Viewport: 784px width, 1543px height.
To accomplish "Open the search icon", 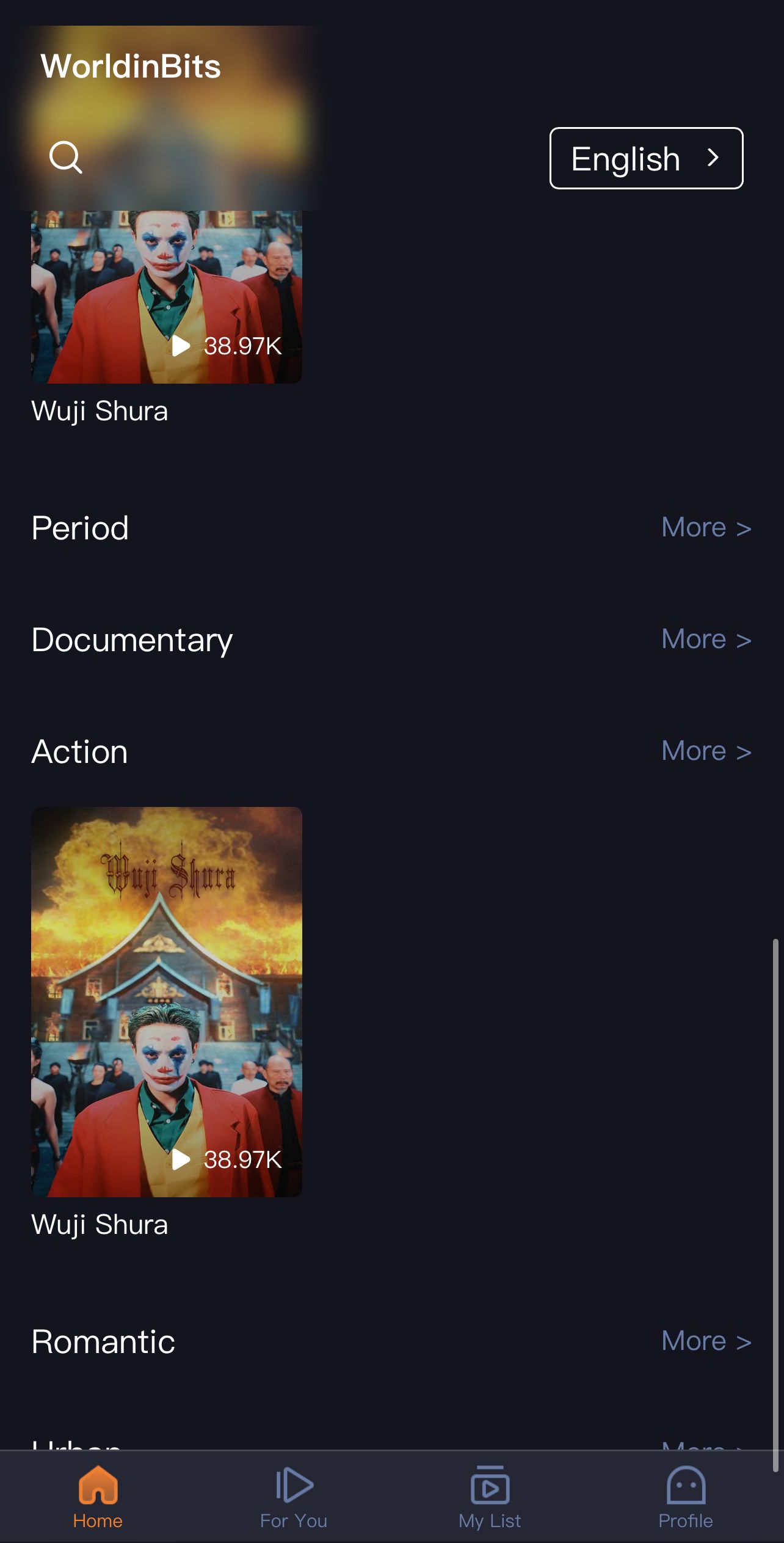I will click(65, 158).
